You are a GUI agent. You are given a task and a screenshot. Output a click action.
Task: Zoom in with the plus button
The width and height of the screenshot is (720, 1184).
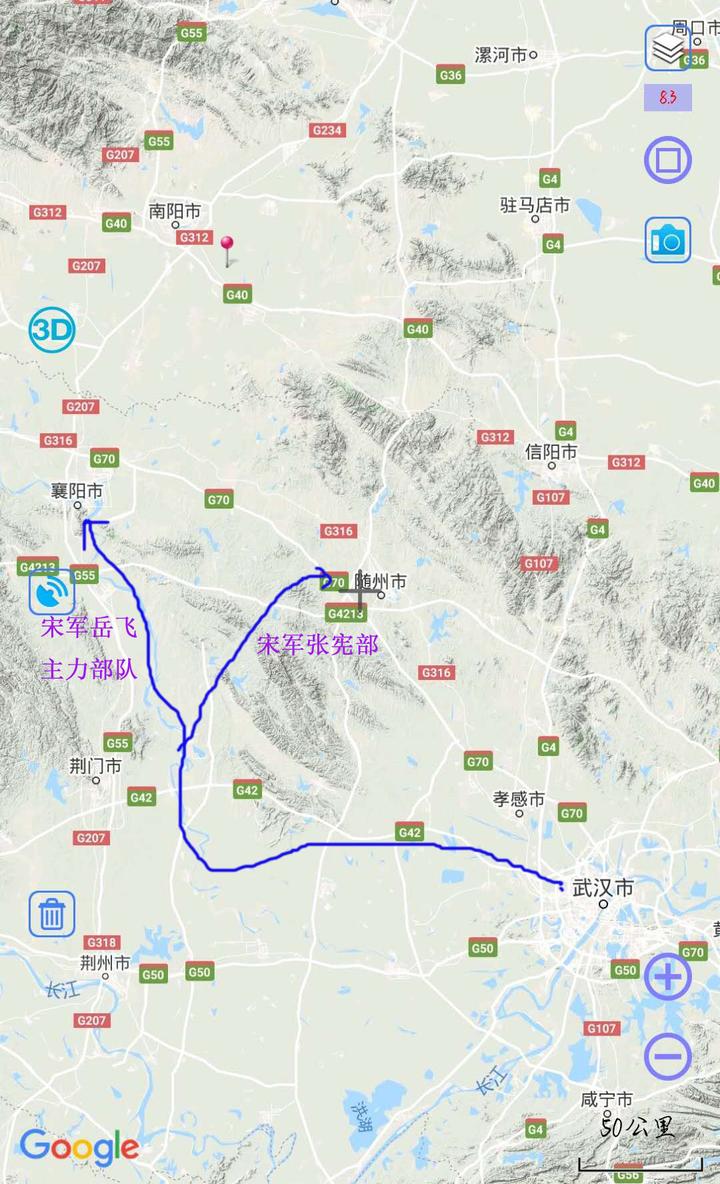(x=668, y=977)
